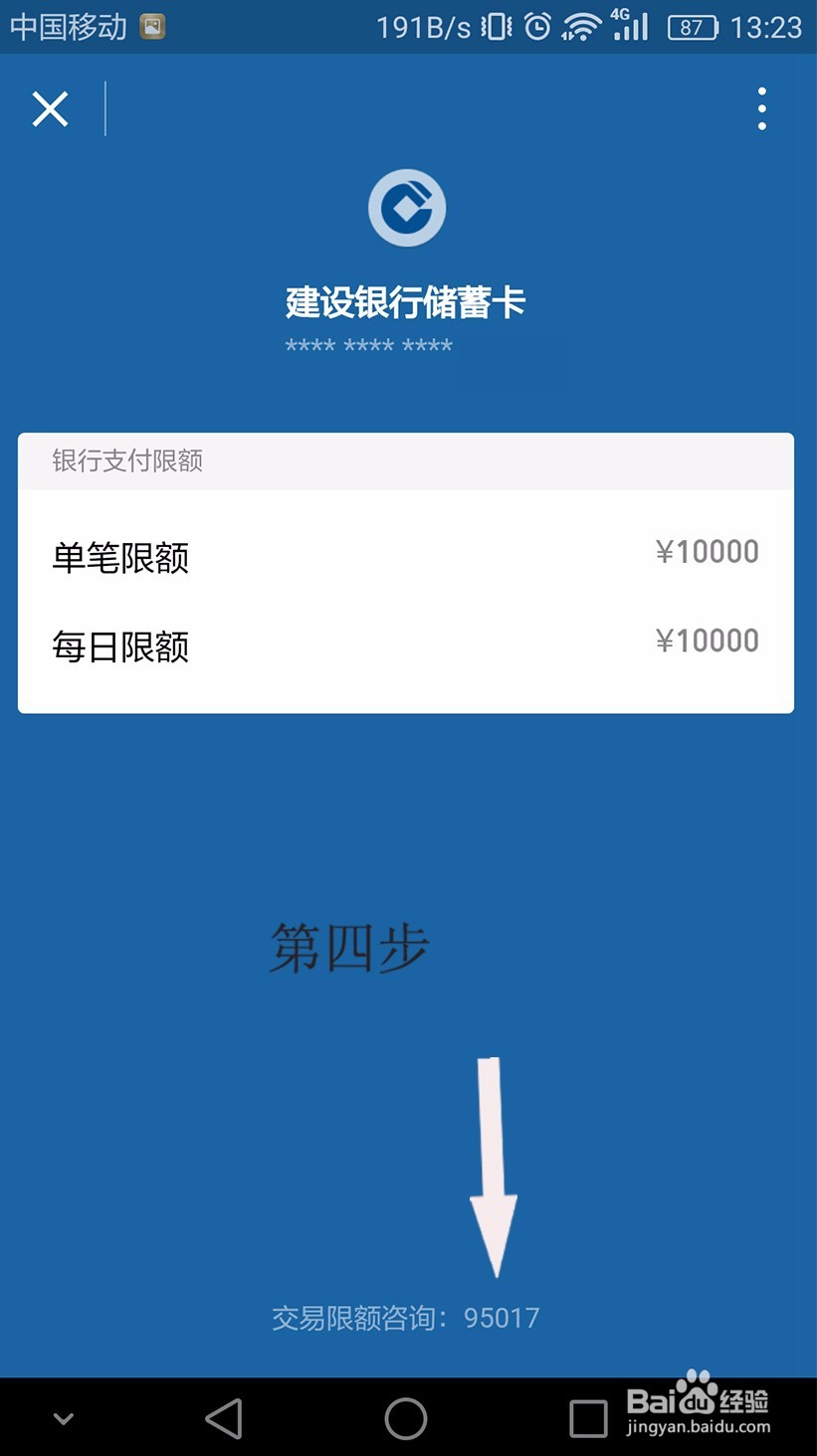Tap the Home circle navigation button
817x1456 pixels.
coord(404,1419)
